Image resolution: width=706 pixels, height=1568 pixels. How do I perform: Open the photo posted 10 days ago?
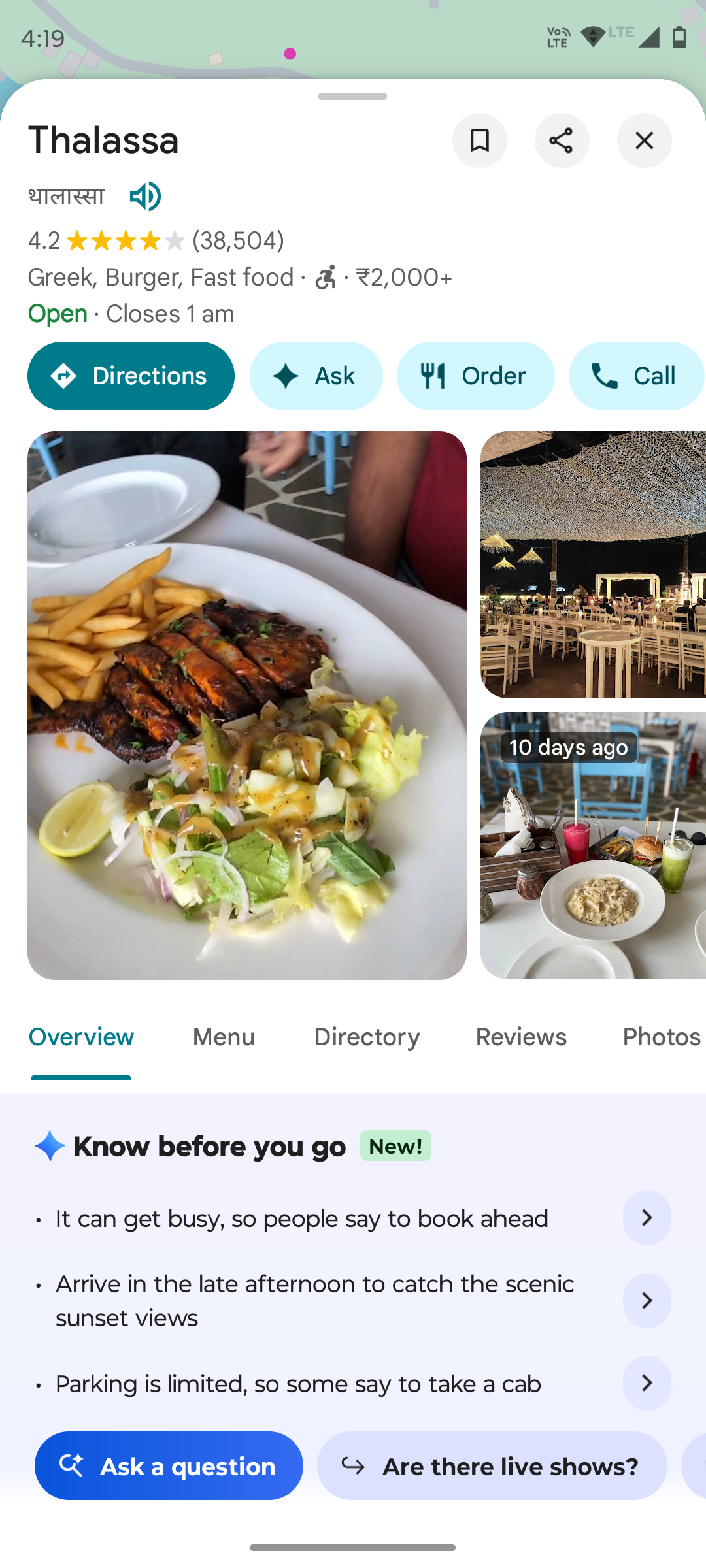coord(593,845)
